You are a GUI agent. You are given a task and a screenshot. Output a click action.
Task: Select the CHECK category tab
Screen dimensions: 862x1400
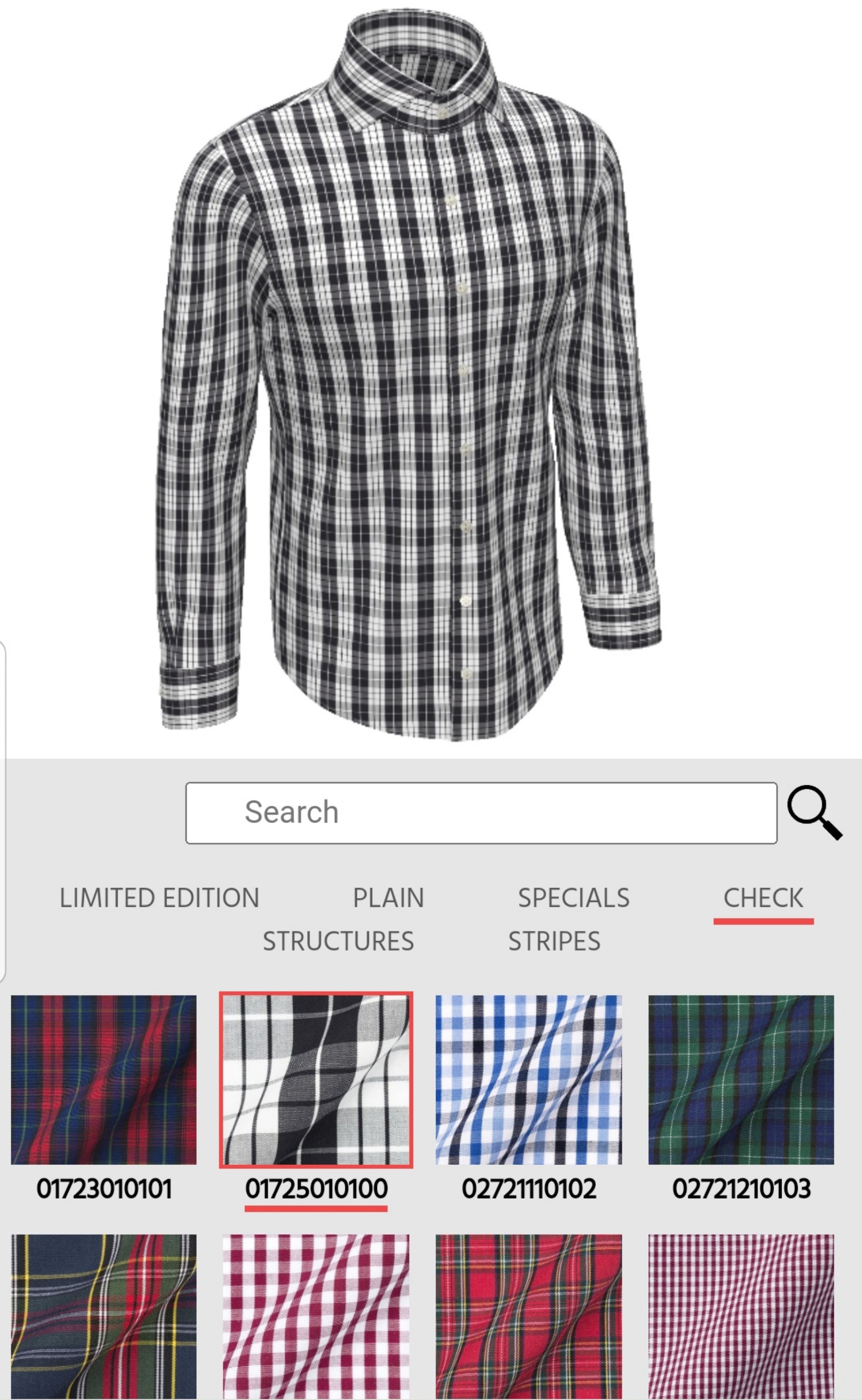pos(763,898)
